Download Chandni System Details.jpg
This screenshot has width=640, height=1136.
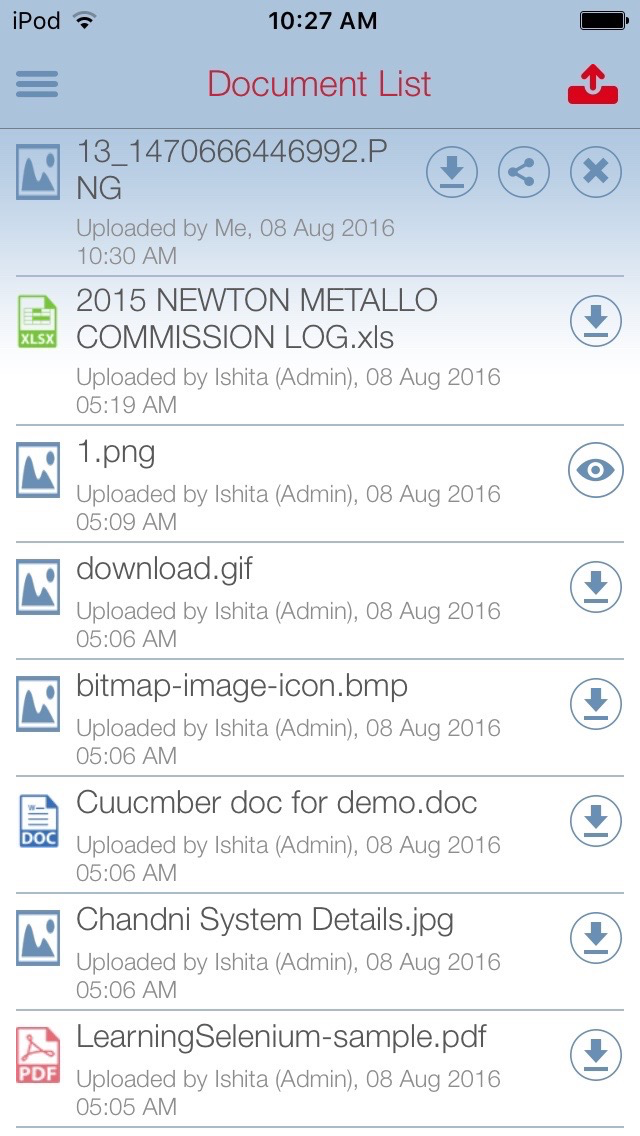click(596, 937)
